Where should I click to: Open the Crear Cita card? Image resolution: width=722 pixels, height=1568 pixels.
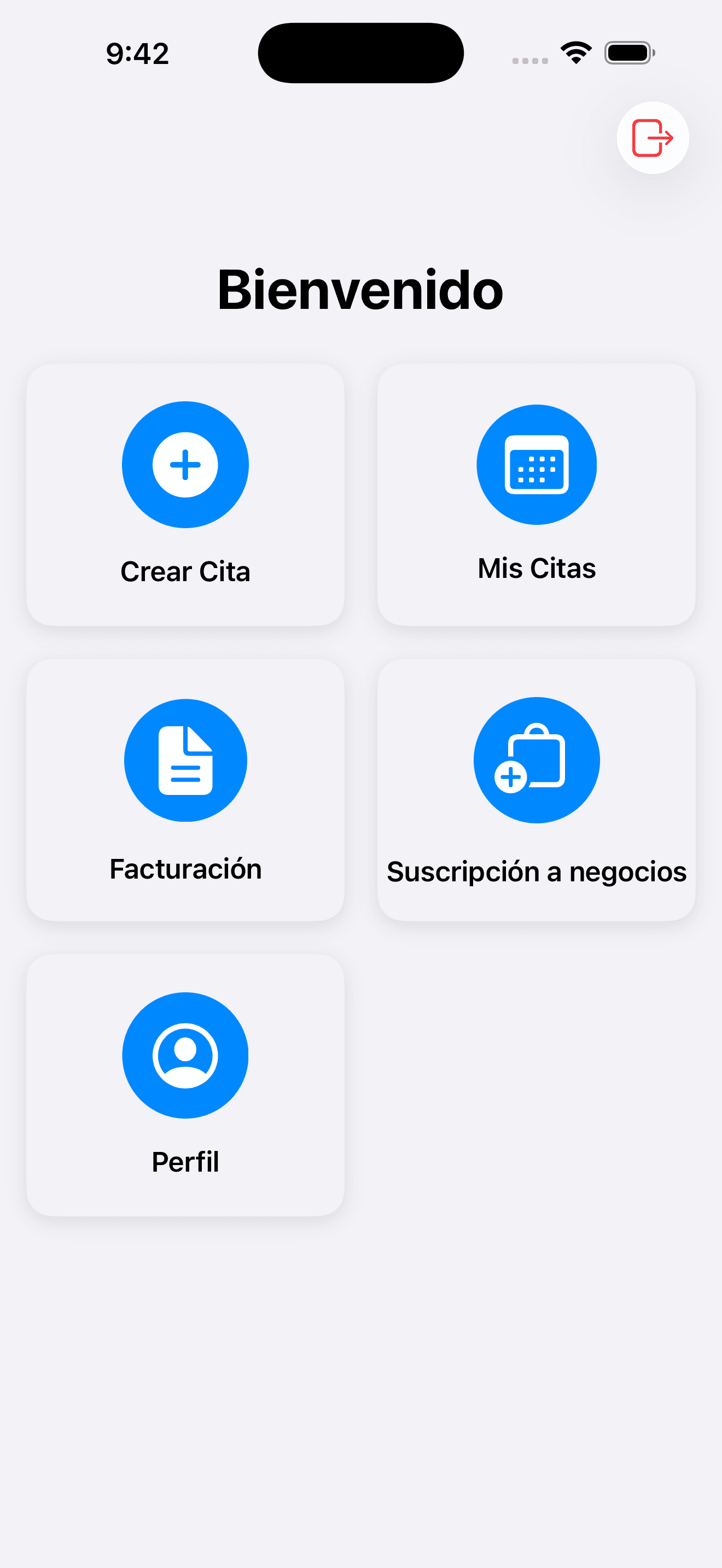click(185, 494)
